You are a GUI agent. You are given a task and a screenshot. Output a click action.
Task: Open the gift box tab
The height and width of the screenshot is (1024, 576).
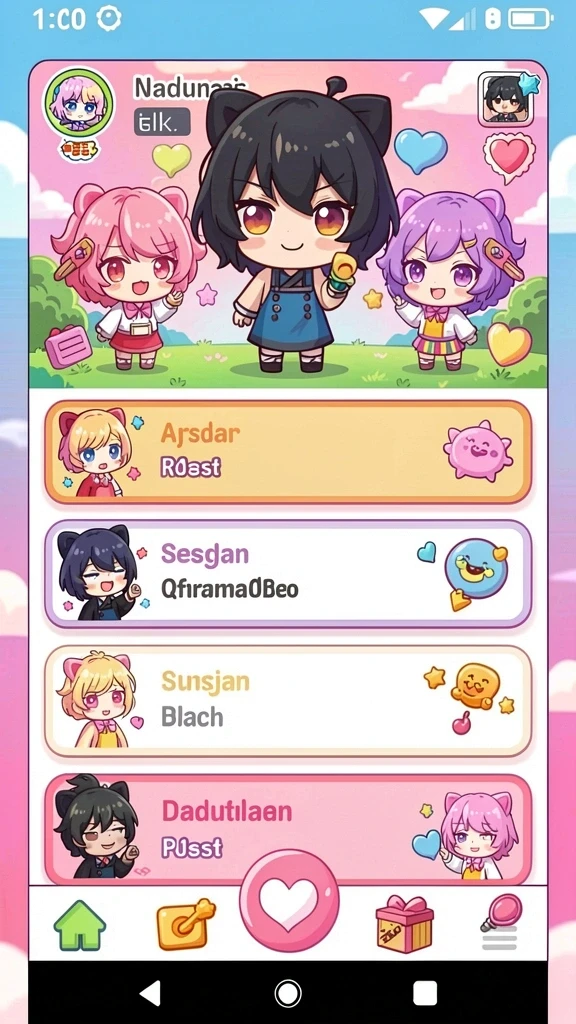[x=404, y=924]
